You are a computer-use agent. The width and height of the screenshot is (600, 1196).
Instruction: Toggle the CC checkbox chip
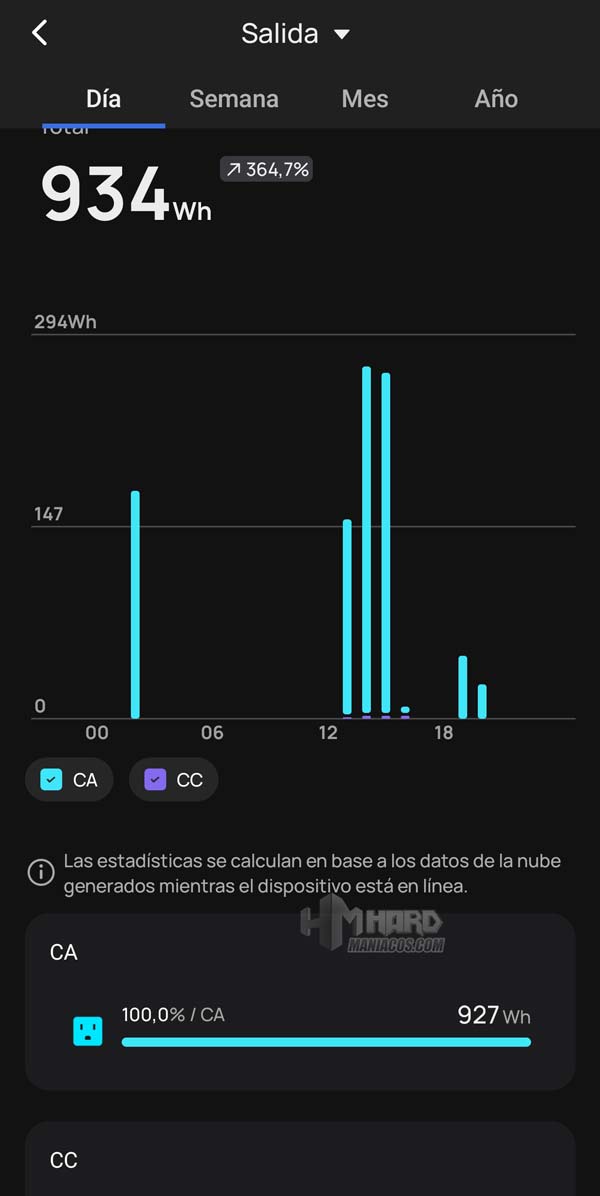tap(173, 780)
